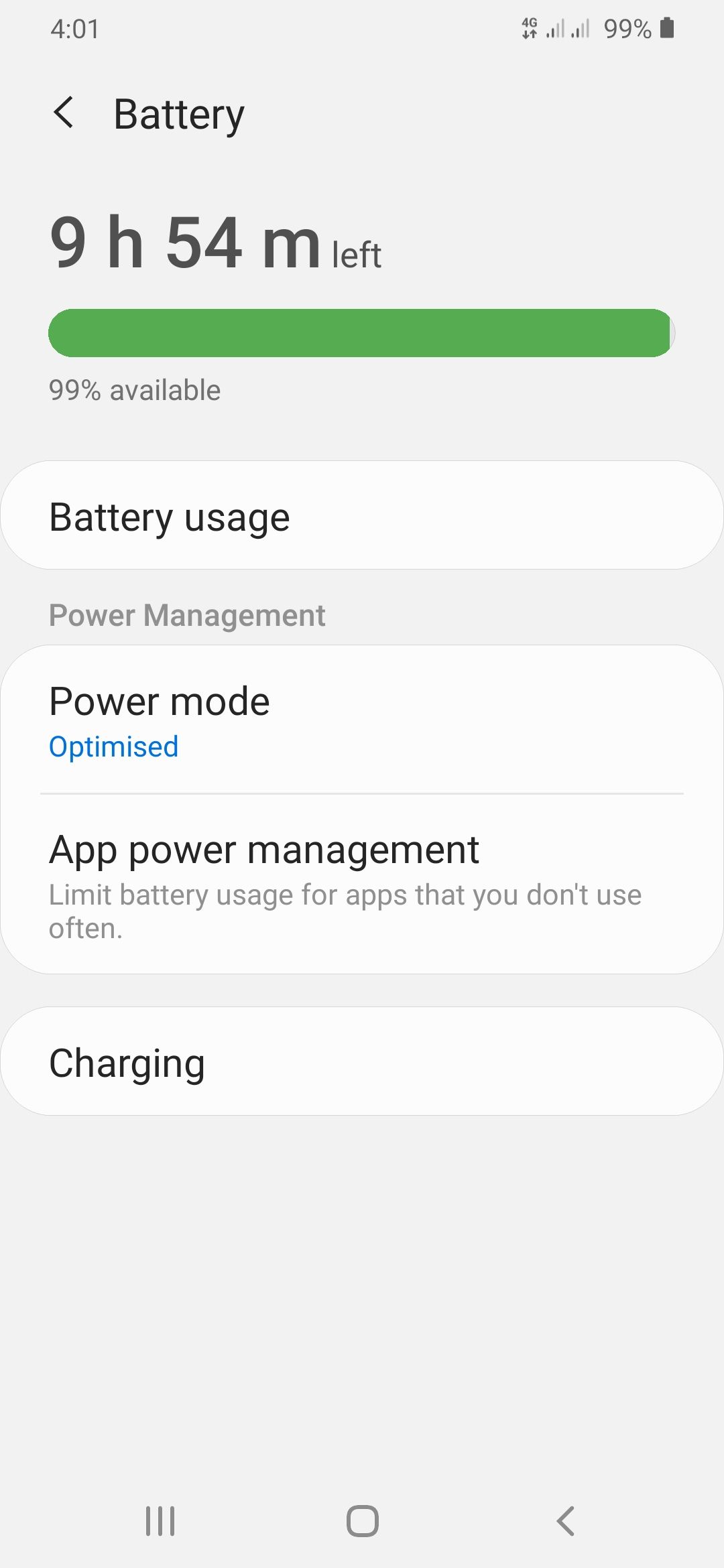Tap the 9 h 54 m remaining text
The image size is (724, 1568).
[x=215, y=243]
